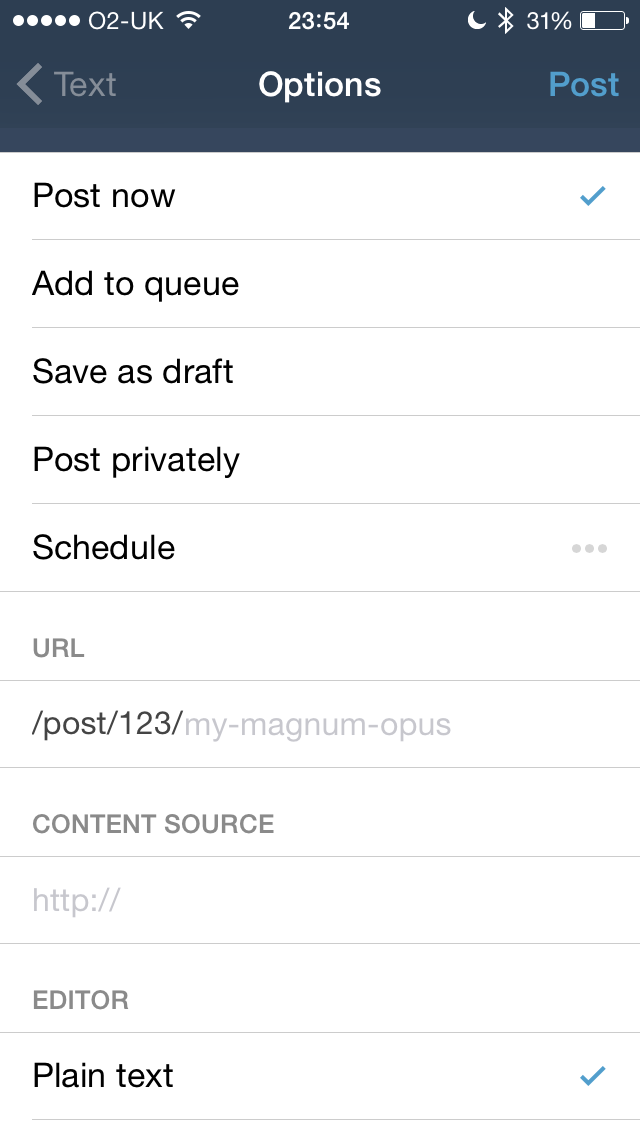640x1136 pixels.
Task: Choose Post privately
Action: pyautogui.click(x=320, y=460)
